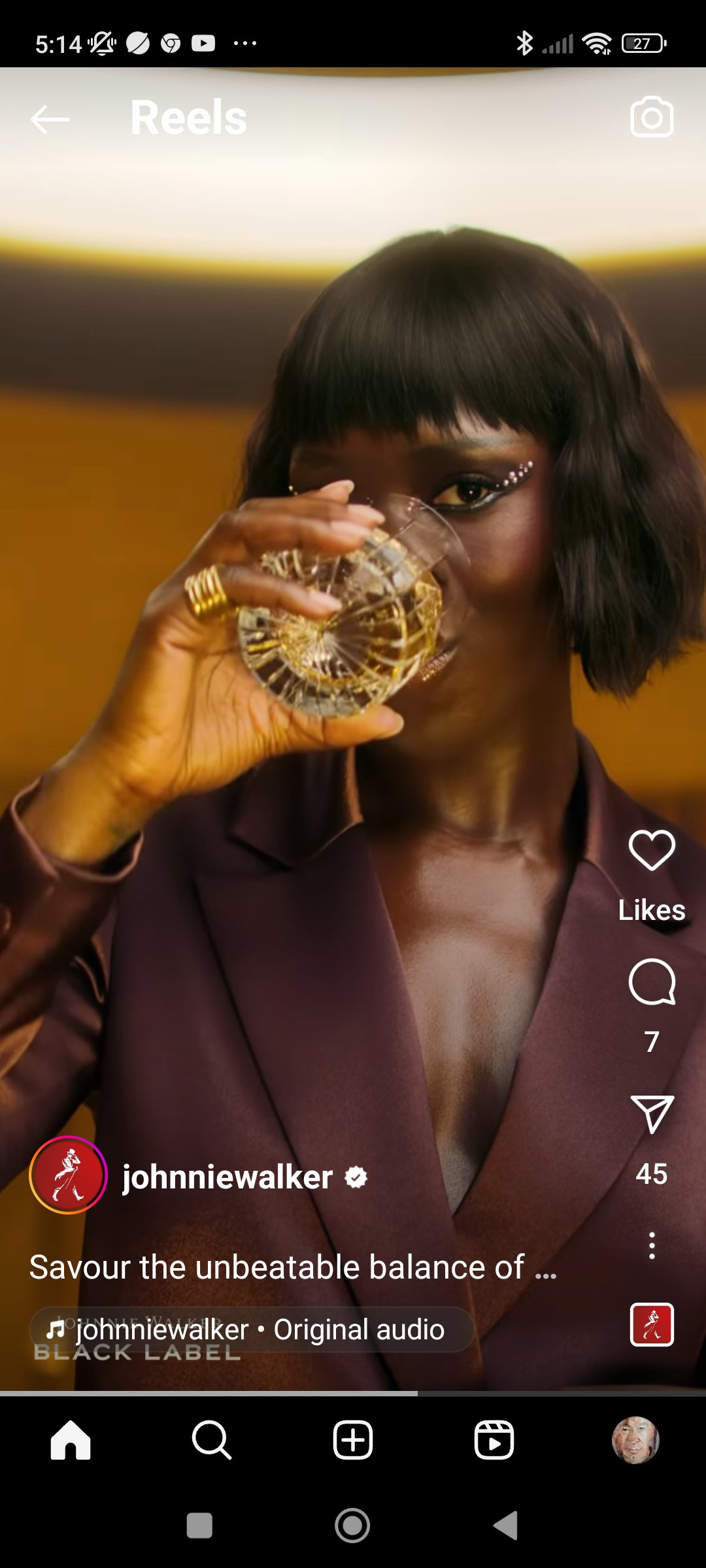706x1568 pixels.
Task: Open the three-dot options menu
Action: pos(651,1246)
